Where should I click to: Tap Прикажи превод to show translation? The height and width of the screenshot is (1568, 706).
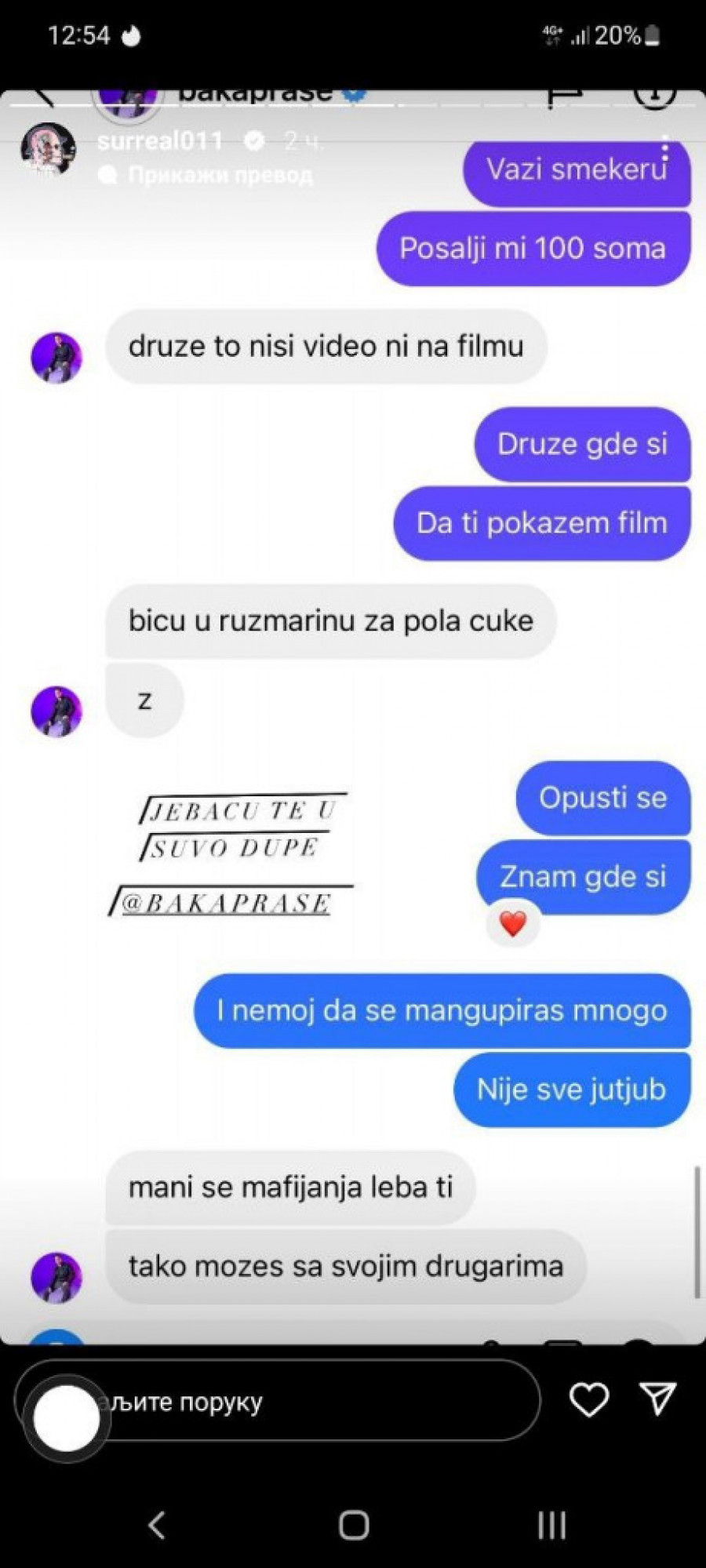click(x=219, y=174)
